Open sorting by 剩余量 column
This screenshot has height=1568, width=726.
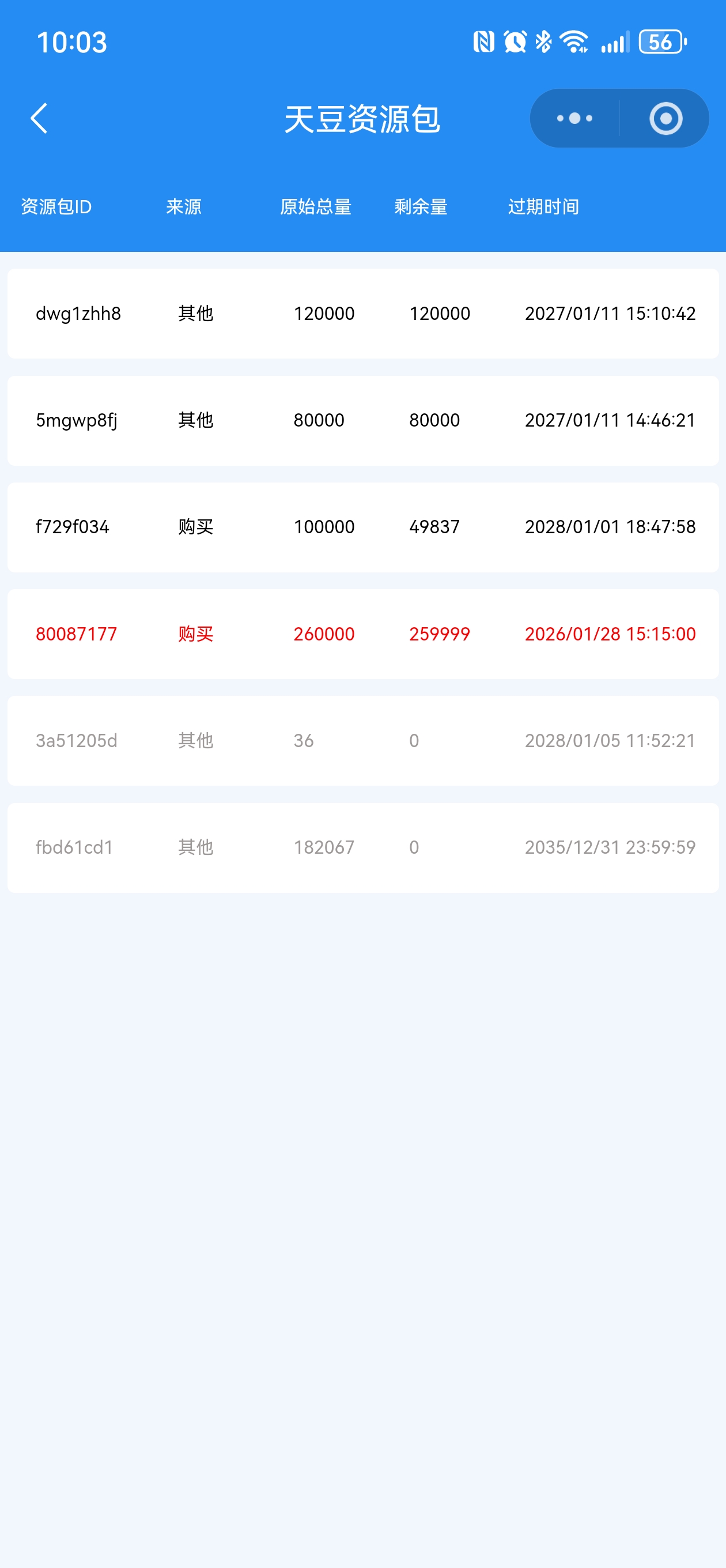tap(421, 206)
